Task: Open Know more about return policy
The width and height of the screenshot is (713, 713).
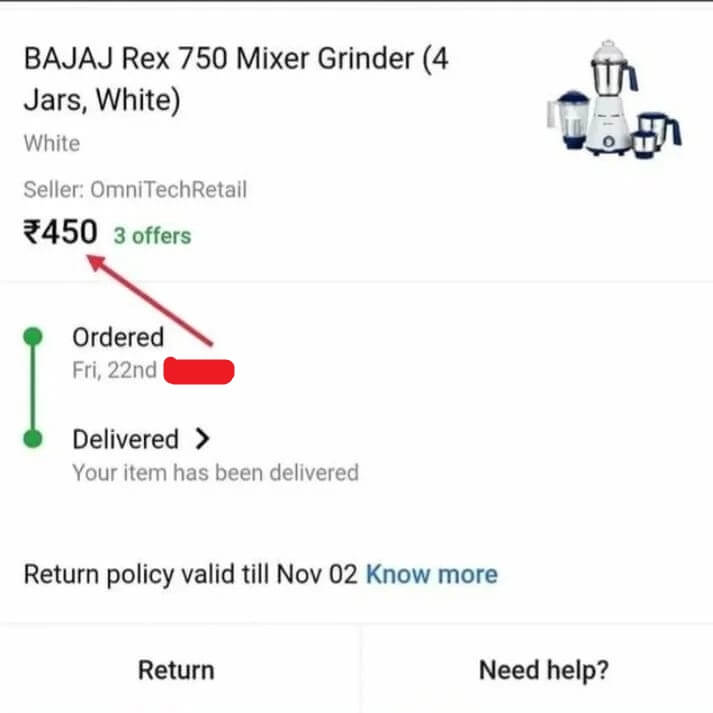Action: (431, 574)
